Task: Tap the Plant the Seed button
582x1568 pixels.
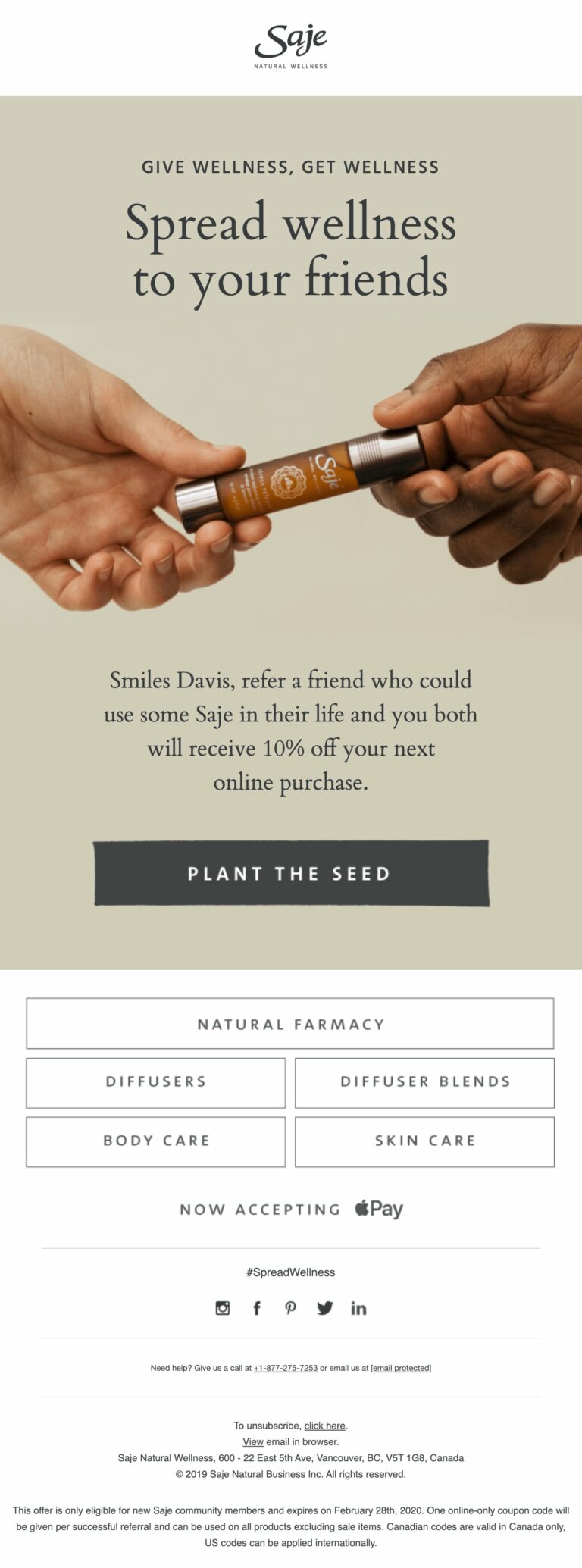Action: (x=291, y=873)
